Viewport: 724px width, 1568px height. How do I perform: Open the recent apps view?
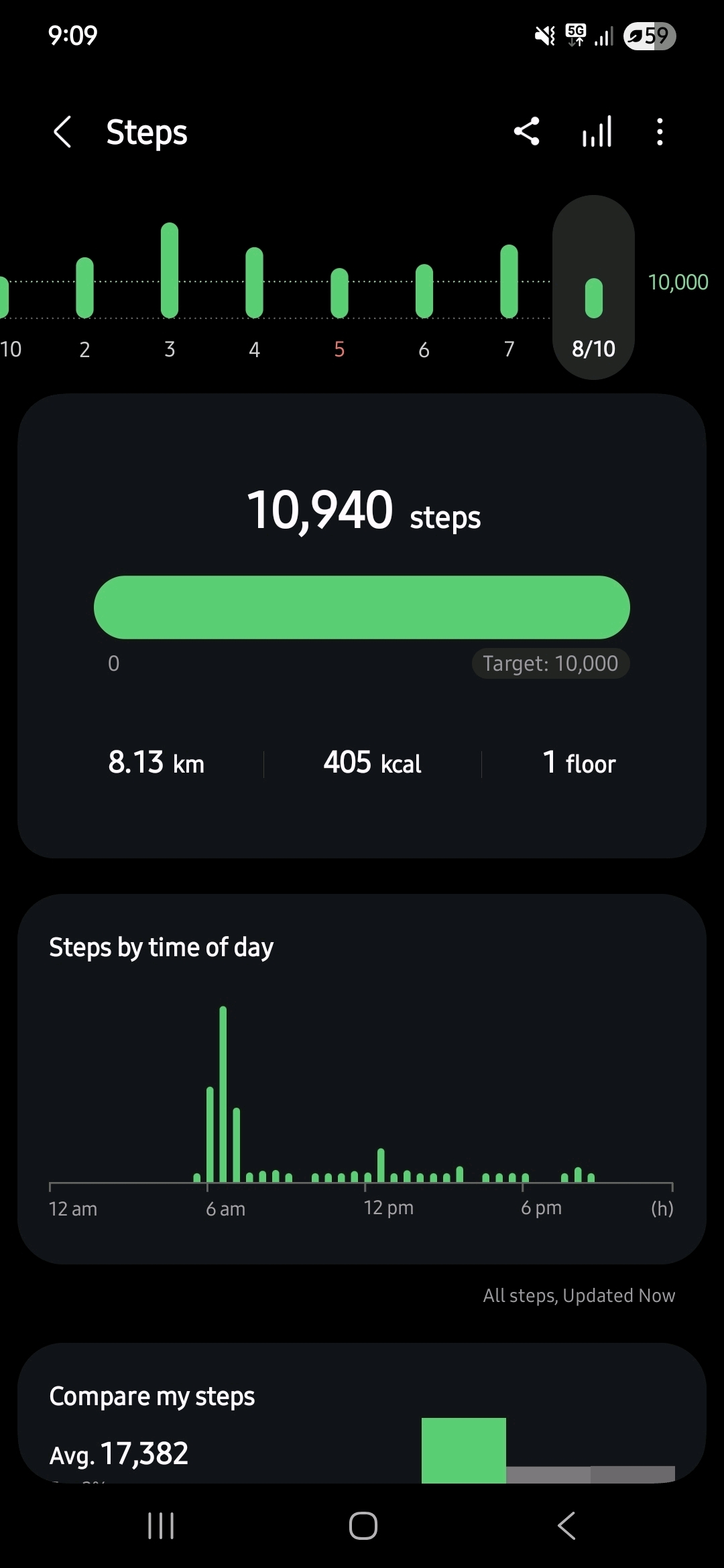pos(161,1526)
